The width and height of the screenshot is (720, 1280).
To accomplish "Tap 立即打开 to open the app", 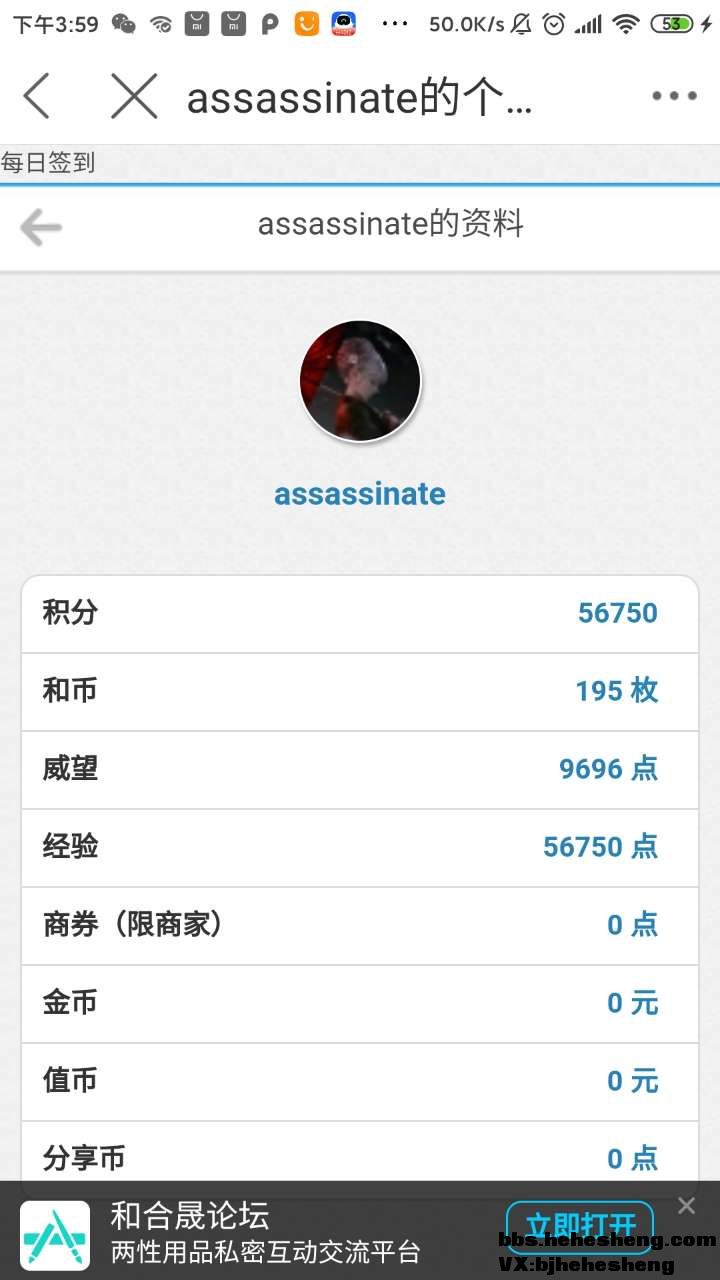I will [580, 1226].
